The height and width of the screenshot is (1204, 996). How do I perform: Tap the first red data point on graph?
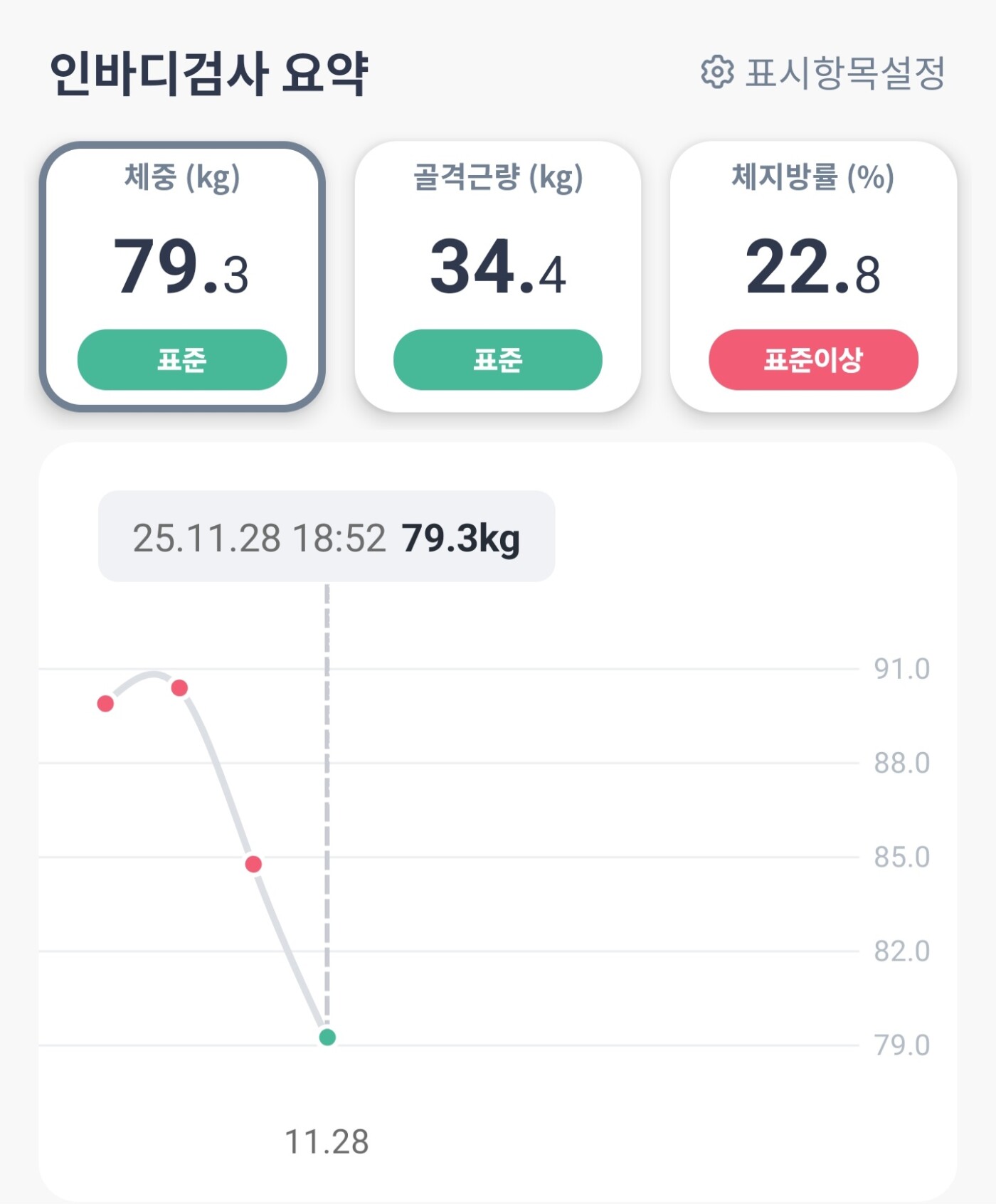pyautogui.click(x=105, y=704)
